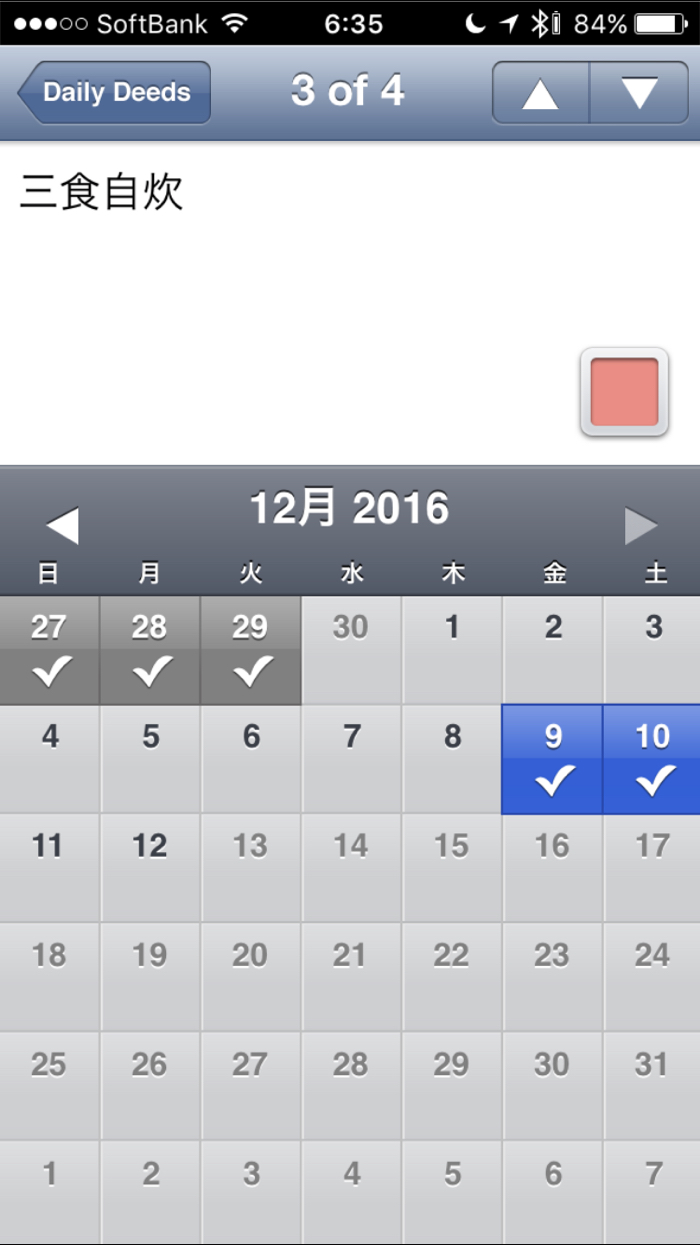This screenshot has height=1245, width=700.
Task: Show previous month in calendar
Action: (x=62, y=526)
